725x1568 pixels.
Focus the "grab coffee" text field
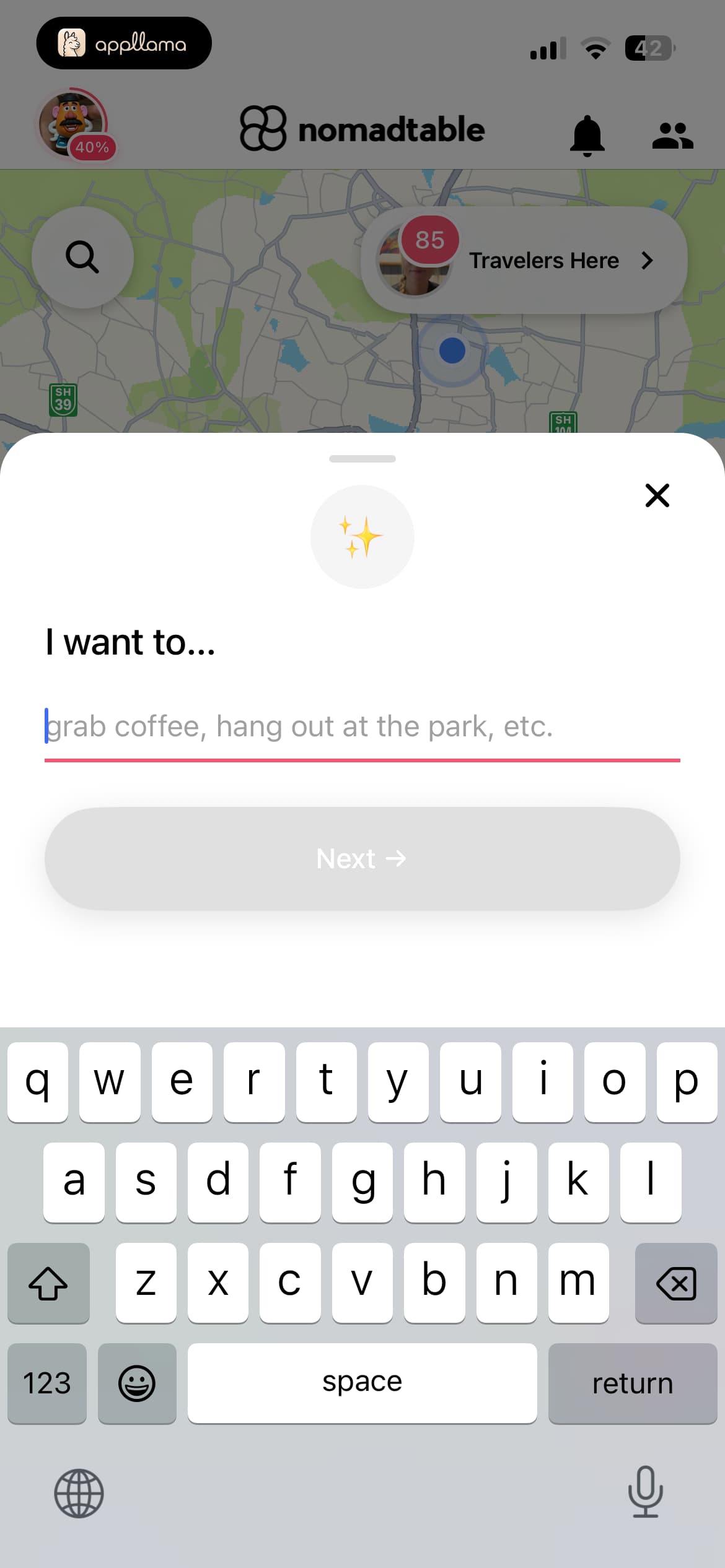362,726
